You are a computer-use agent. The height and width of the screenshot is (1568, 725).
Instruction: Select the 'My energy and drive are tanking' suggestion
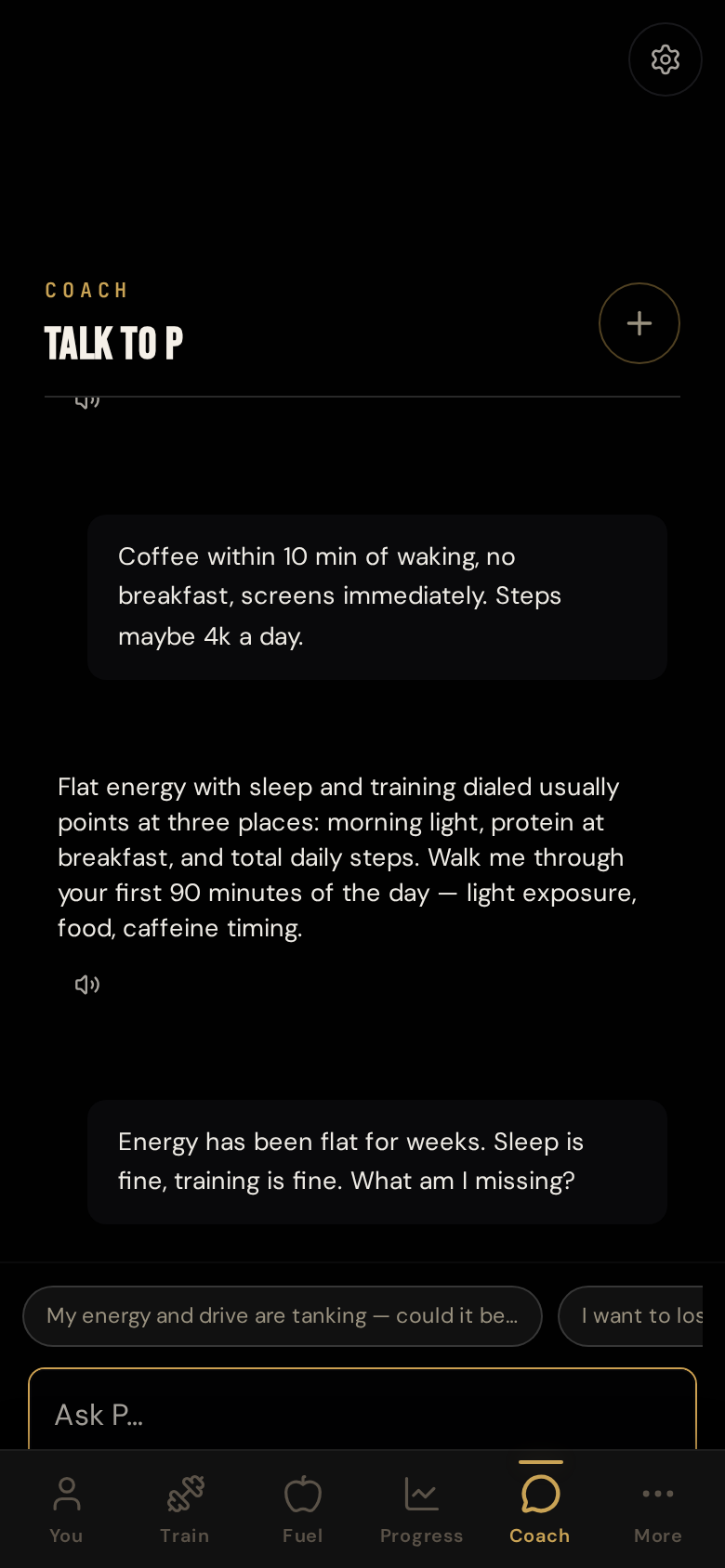coord(283,1316)
